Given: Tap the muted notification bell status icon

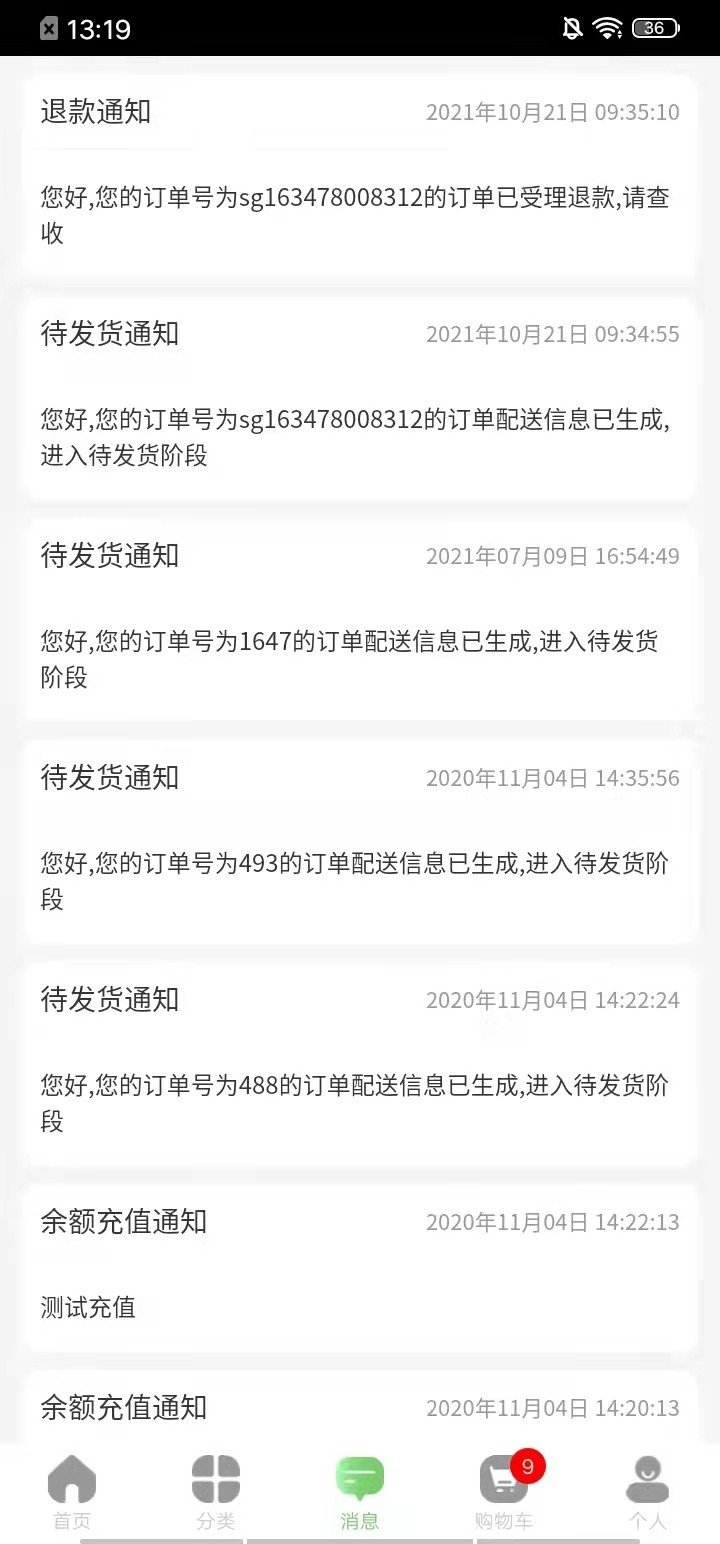Looking at the screenshot, I should [x=570, y=27].
